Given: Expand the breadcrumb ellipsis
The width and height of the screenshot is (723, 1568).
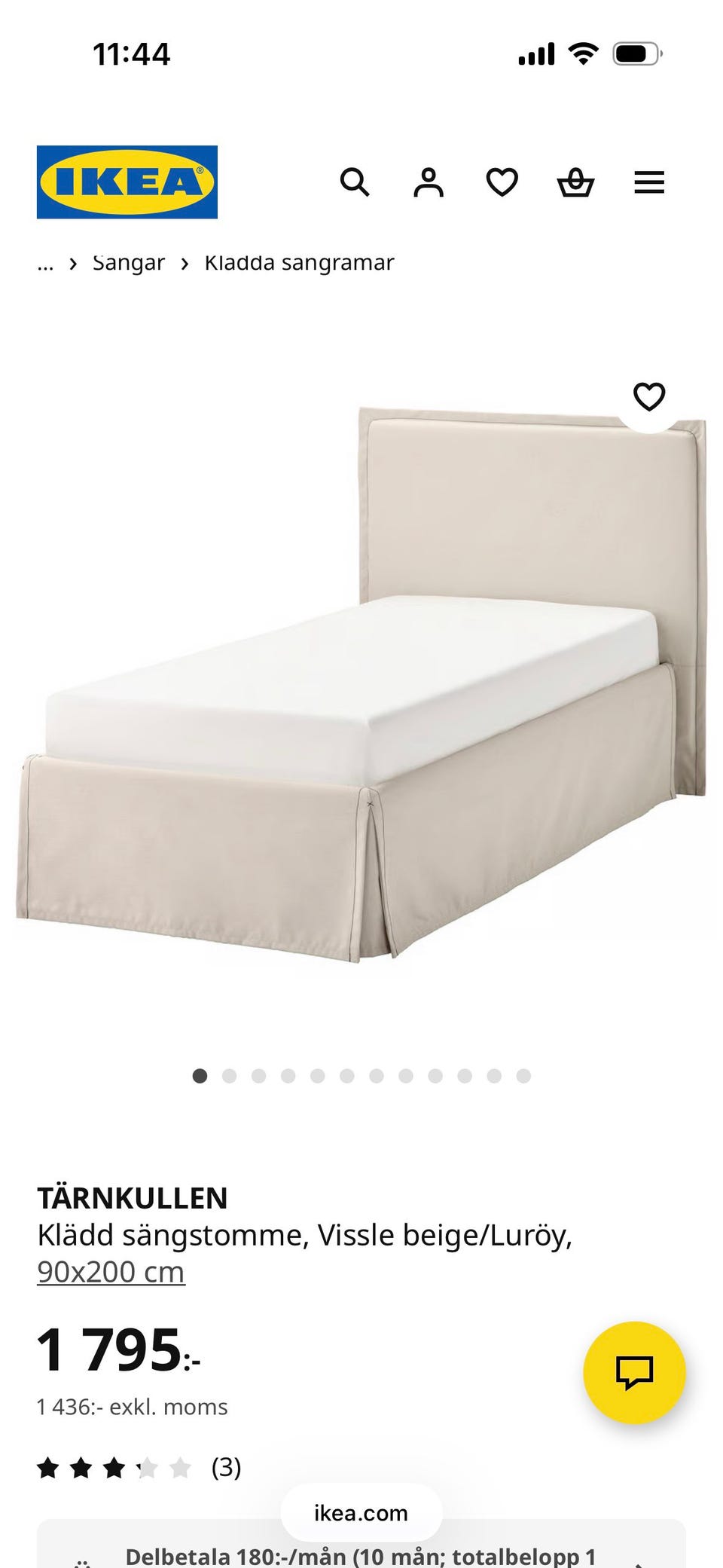Looking at the screenshot, I should click(x=45, y=264).
